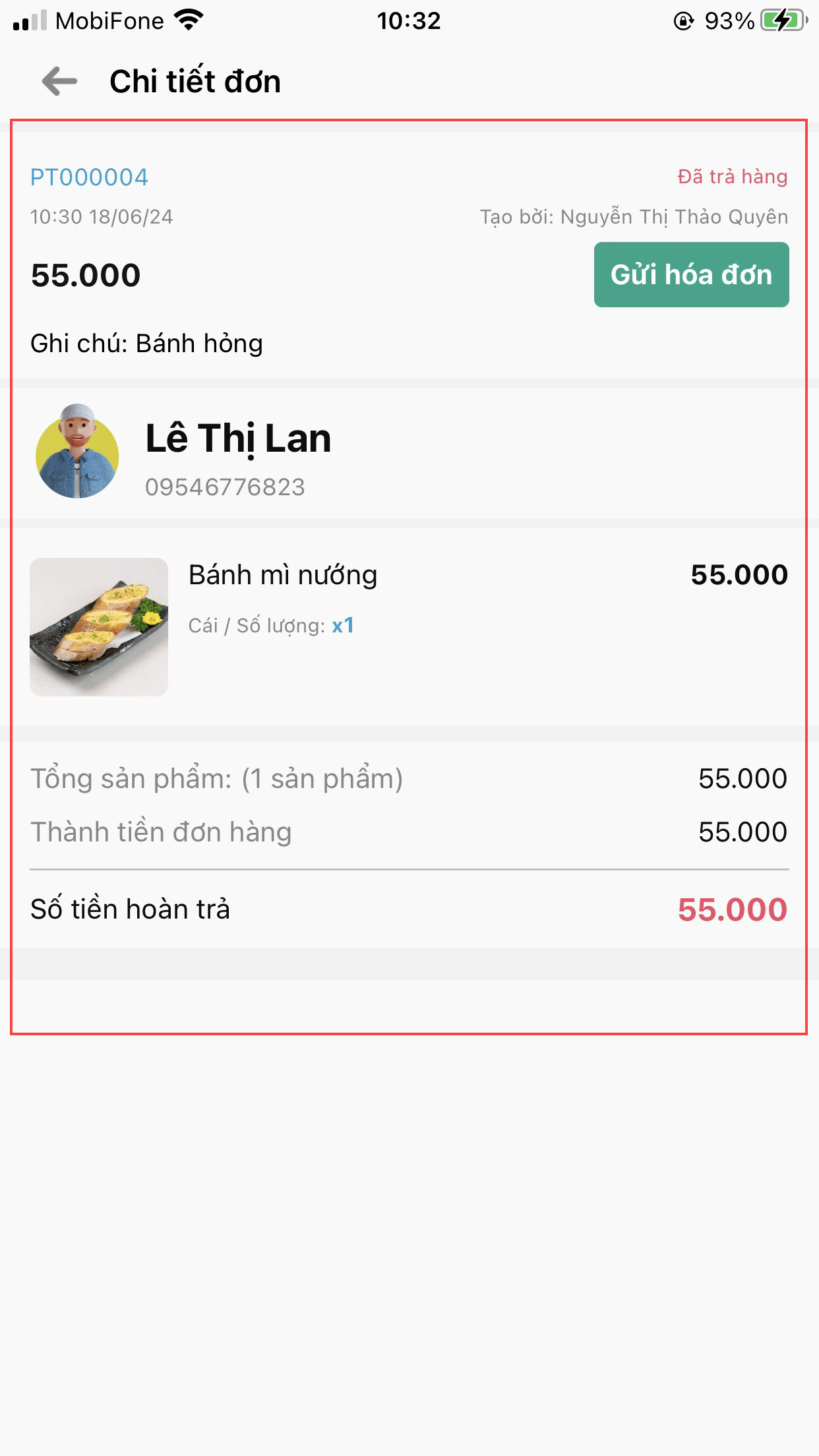This screenshot has width=819, height=1456.
Task: View the Bánh mì nướng product
Action: (282, 576)
